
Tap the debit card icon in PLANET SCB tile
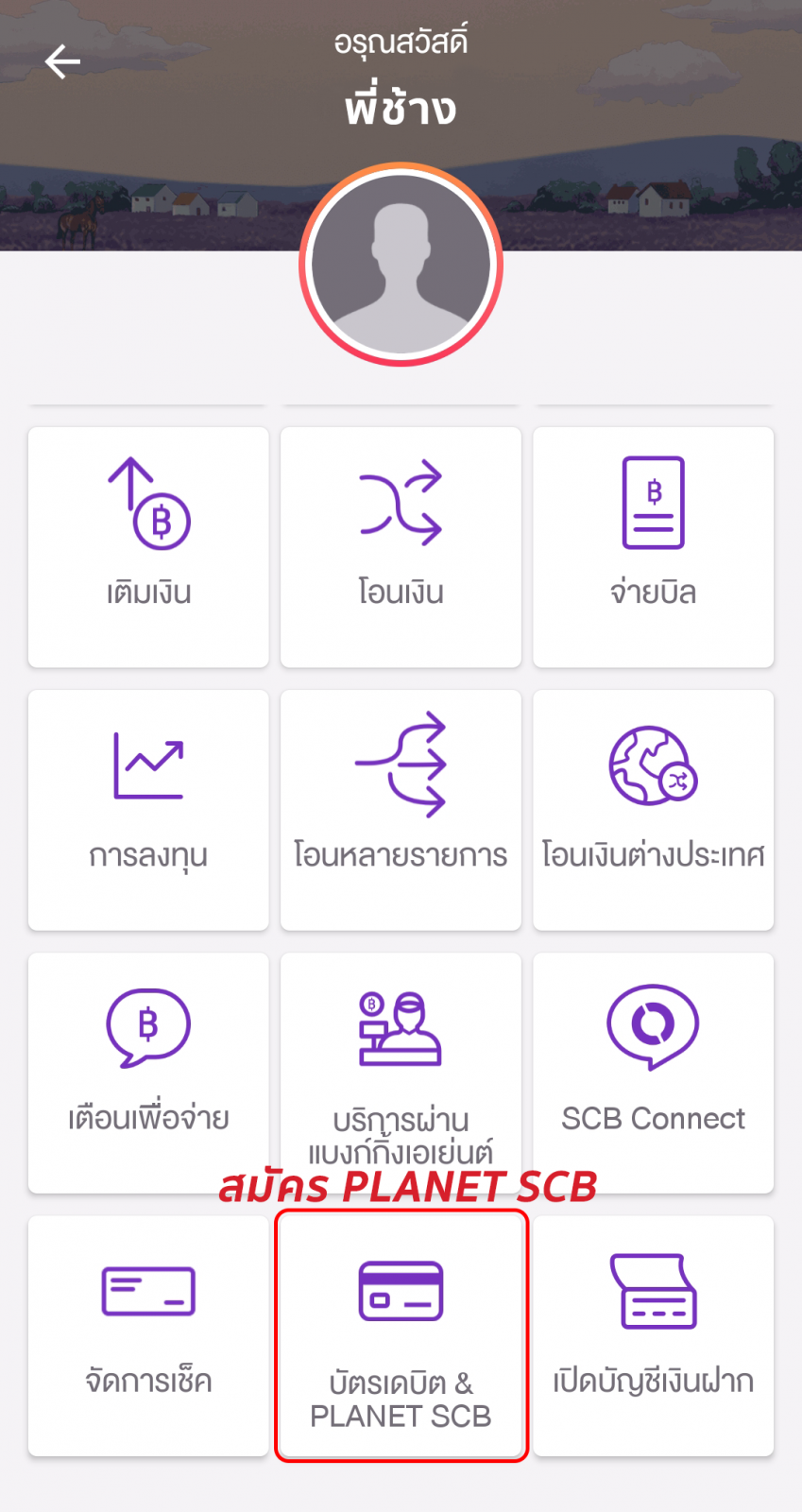pyautogui.click(x=401, y=1290)
